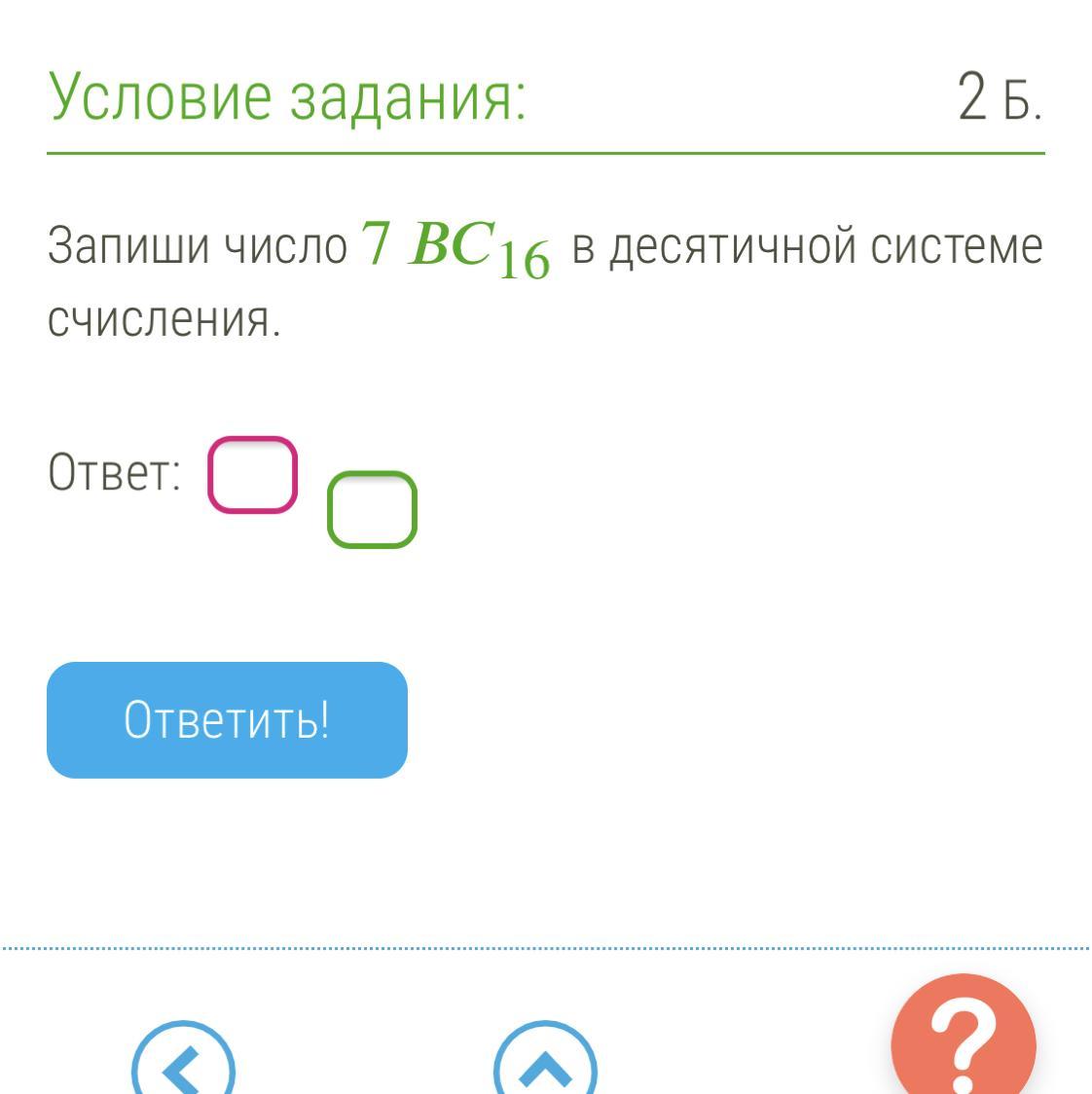Submit with the Ответить! button
This screenshot has width=1092, height=1094.
coord(227,720)
